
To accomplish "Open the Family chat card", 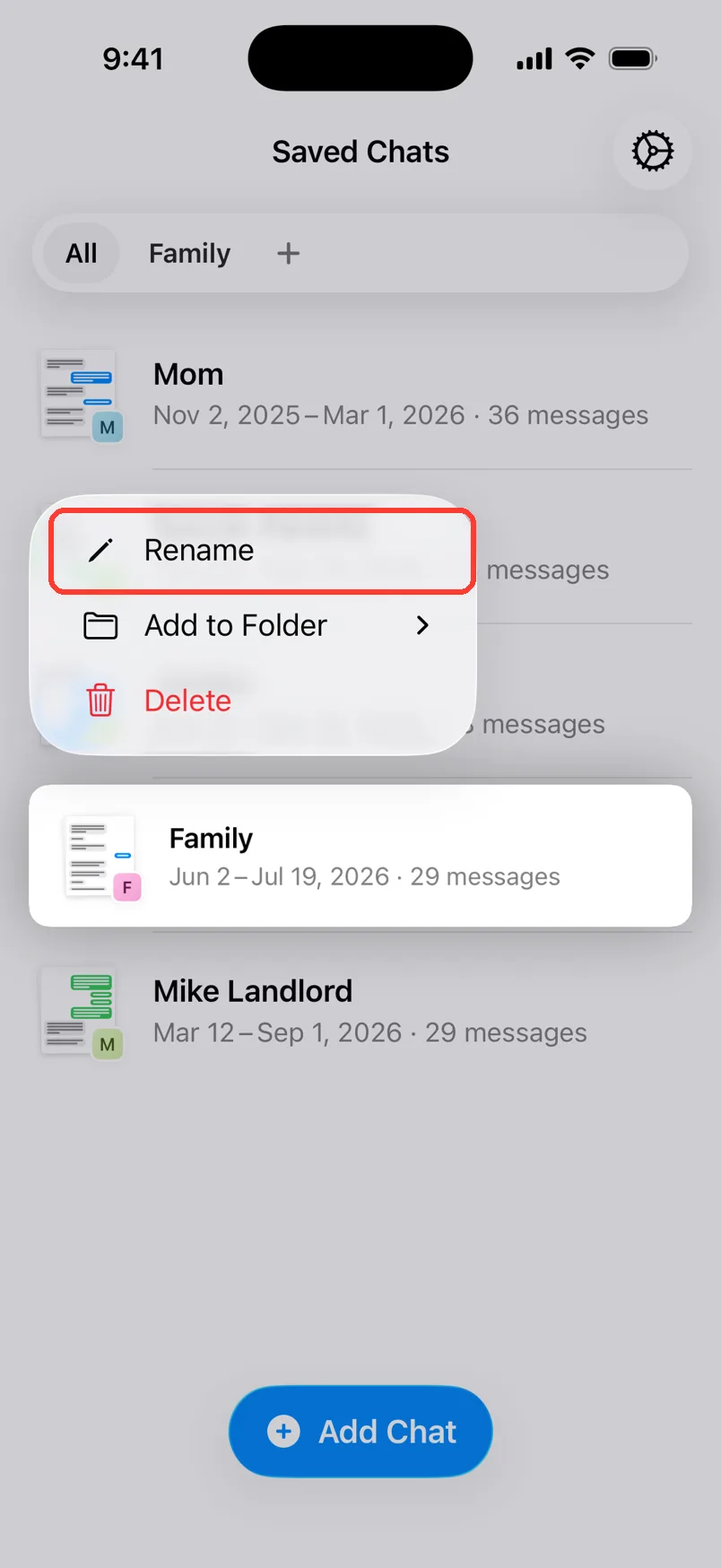I will click(x=360, y=856).
